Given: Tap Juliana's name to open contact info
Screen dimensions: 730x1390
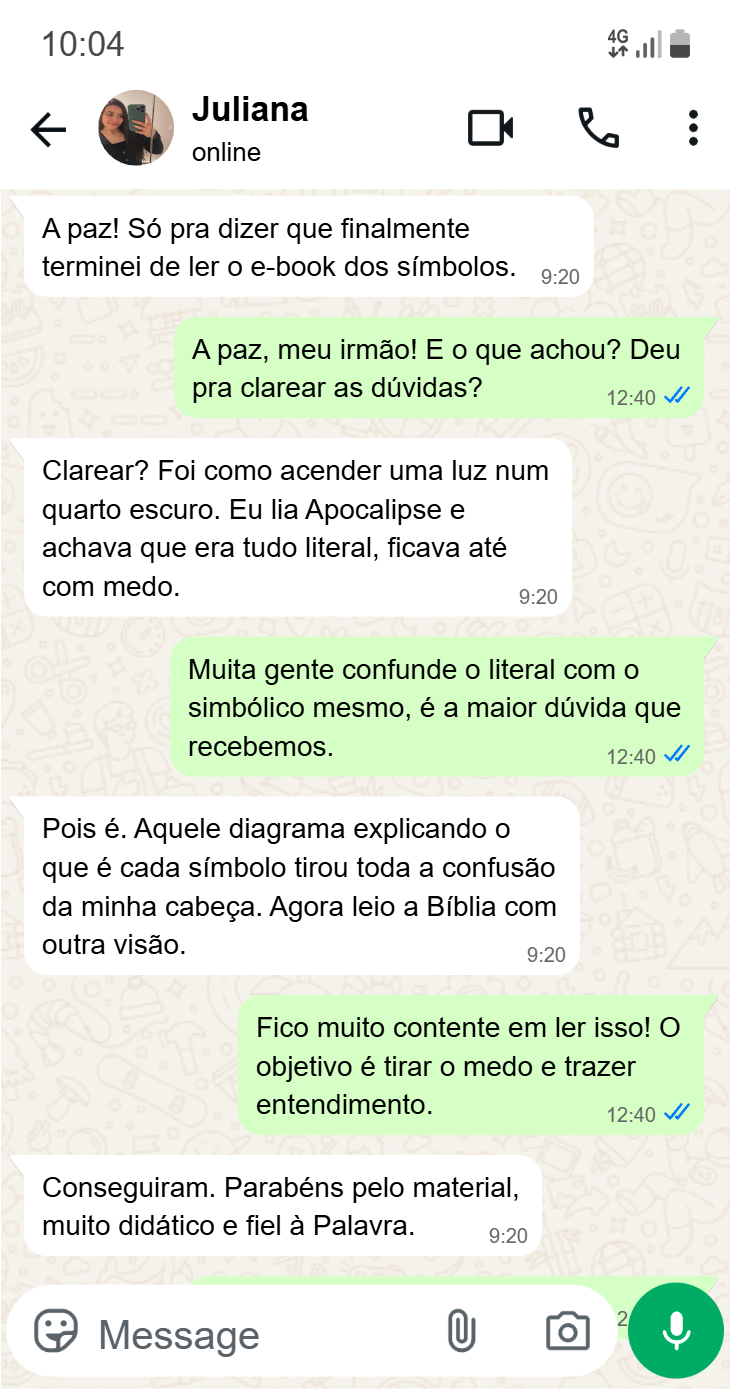Looking at the screenshot, I should [251, 110].
